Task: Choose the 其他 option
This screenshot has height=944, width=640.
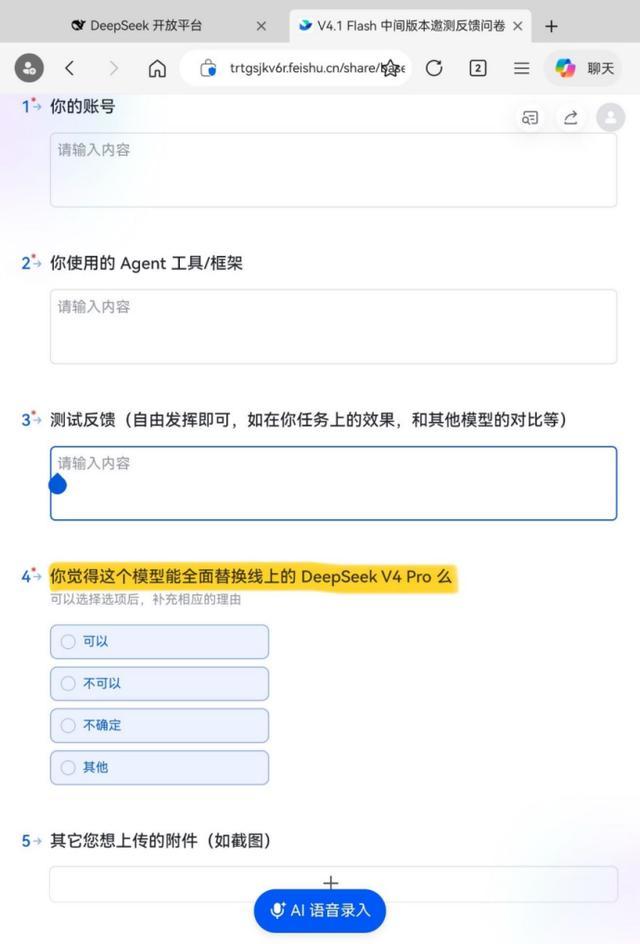Action: (x=160, y=768)
